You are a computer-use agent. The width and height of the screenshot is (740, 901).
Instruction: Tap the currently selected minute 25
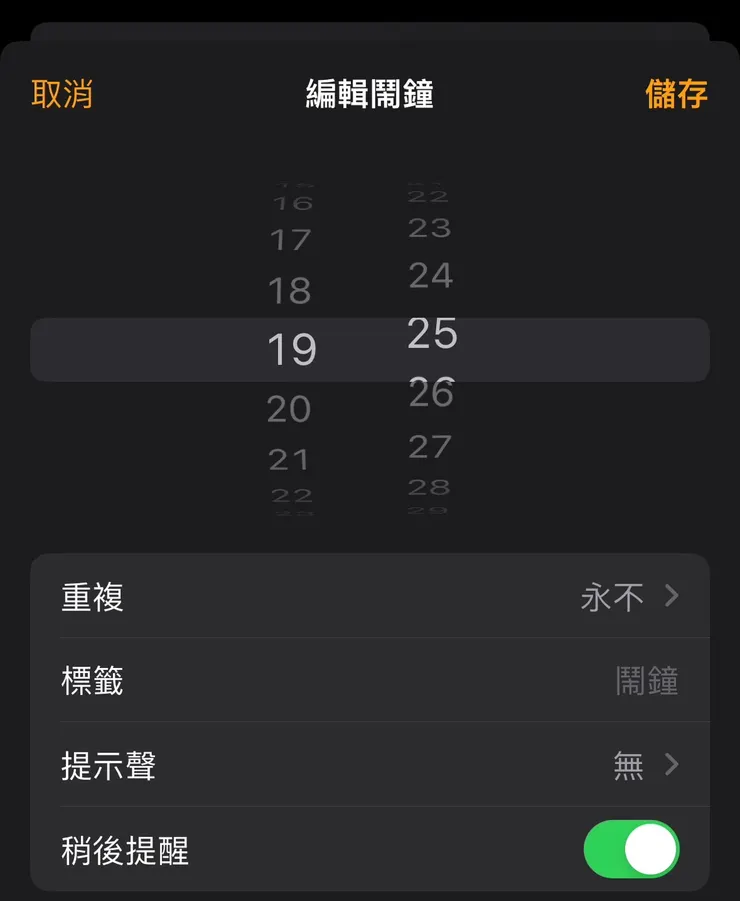tap(431, 335)
